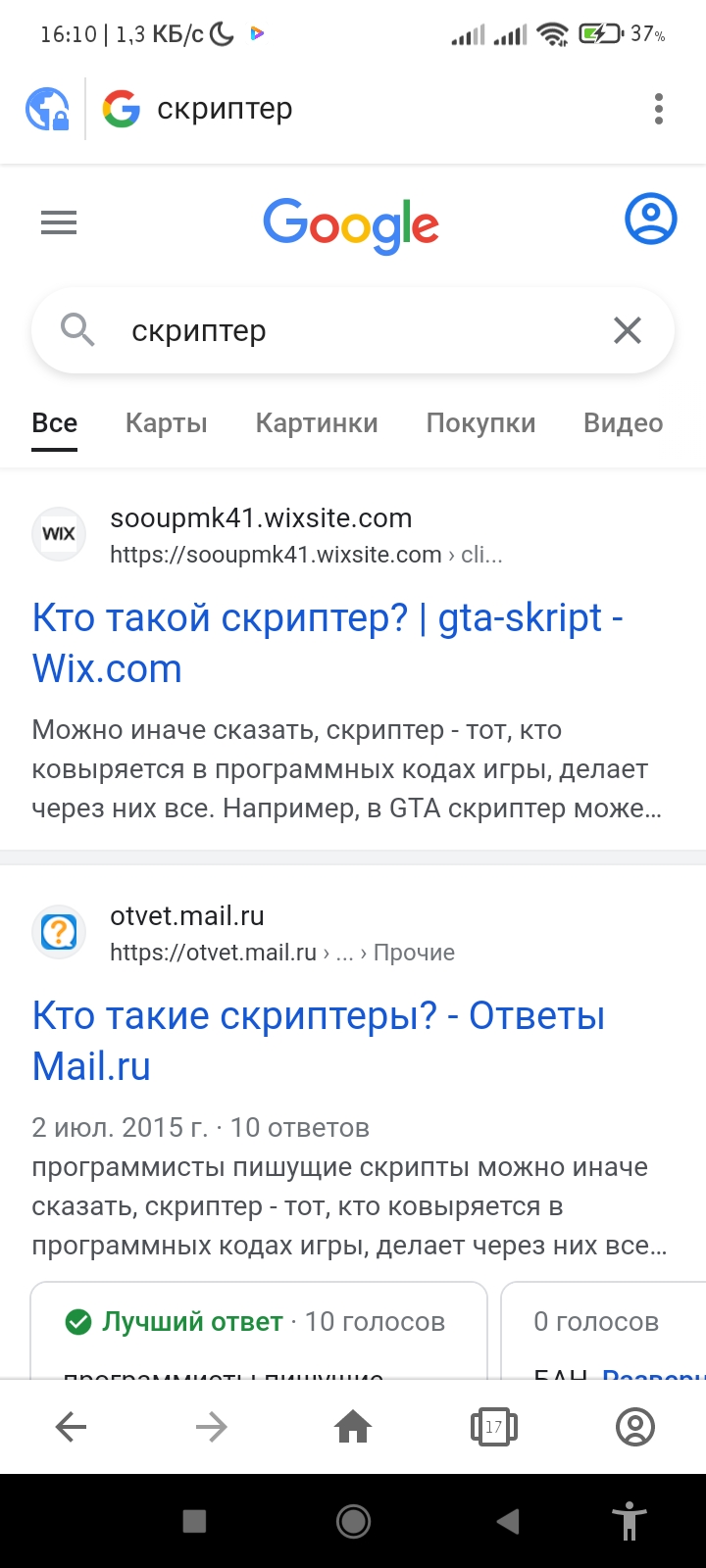706x1568 pixels.
Task: Switch to the Покупки tab
Action: tap(480, 423)
